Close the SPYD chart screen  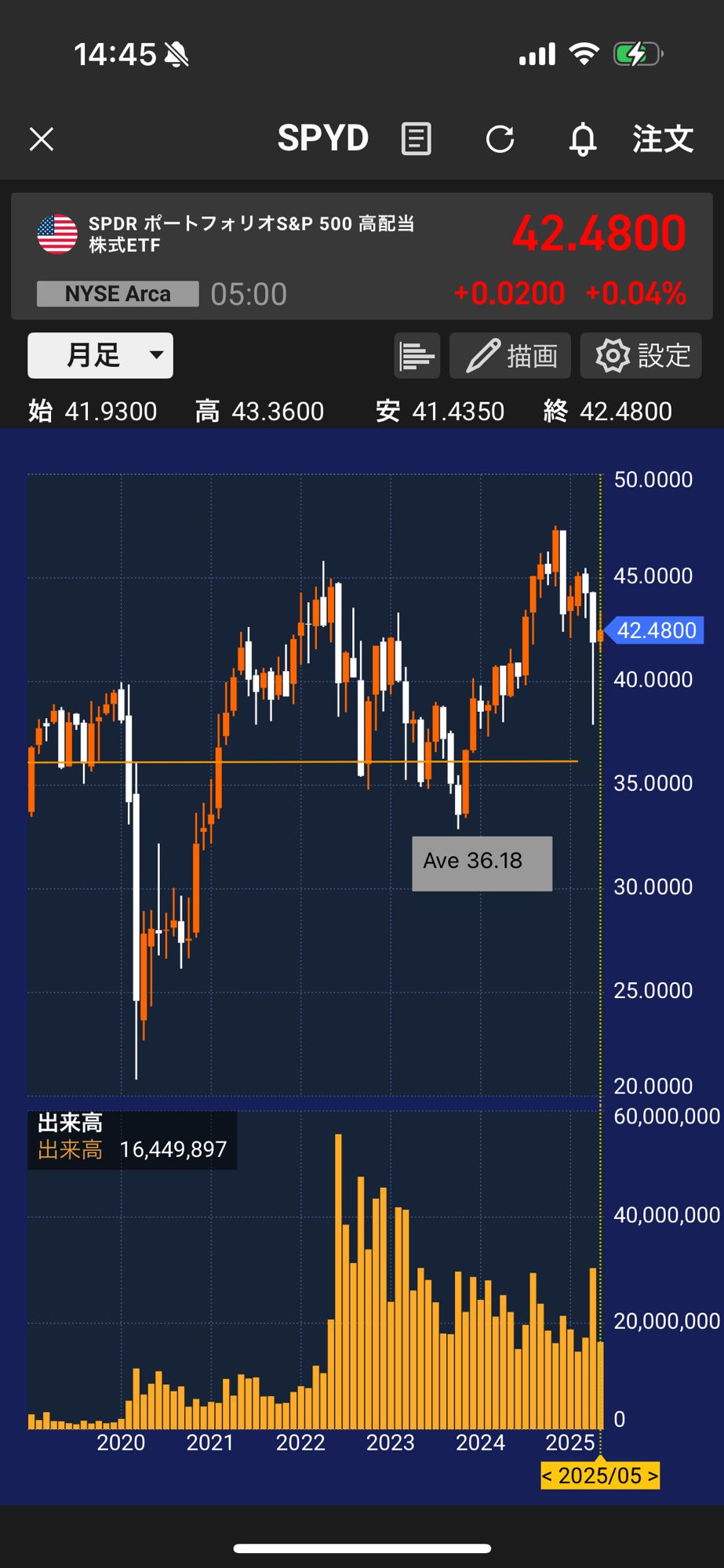pos(42,140)
